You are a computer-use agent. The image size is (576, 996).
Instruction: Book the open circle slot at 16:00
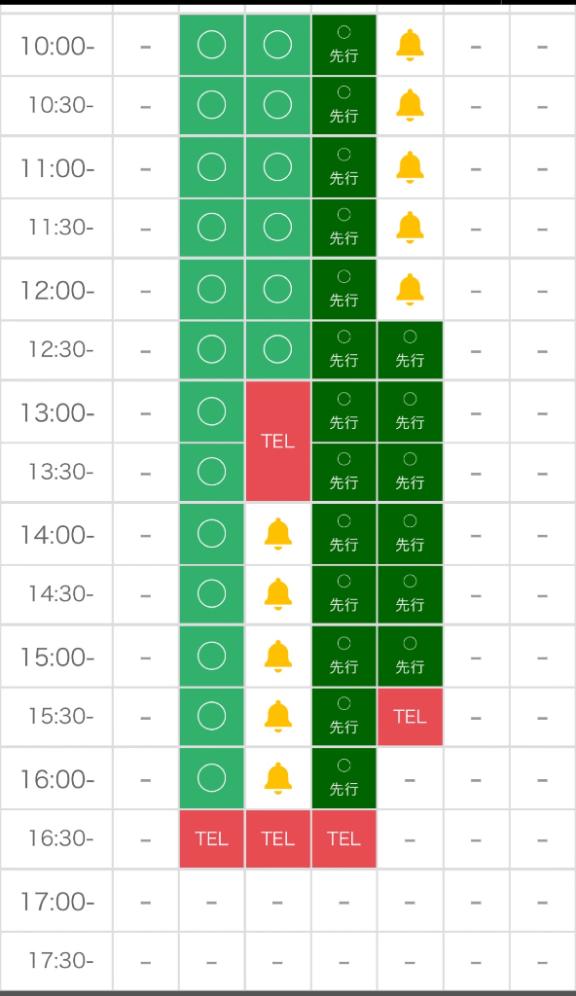(x=211, y=778)
